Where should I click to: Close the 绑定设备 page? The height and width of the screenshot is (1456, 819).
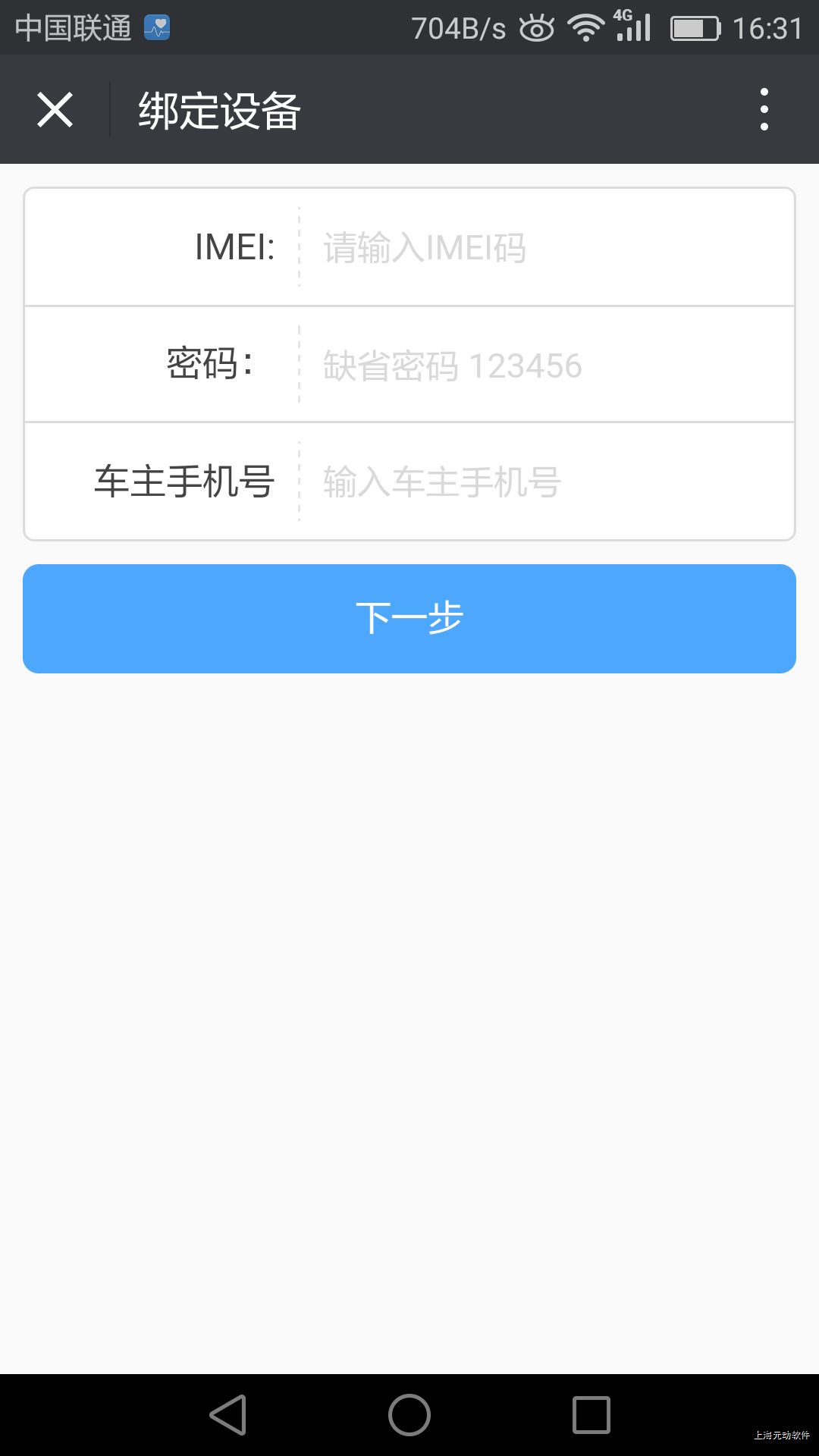pyautogui.click(x=55, y=110)
